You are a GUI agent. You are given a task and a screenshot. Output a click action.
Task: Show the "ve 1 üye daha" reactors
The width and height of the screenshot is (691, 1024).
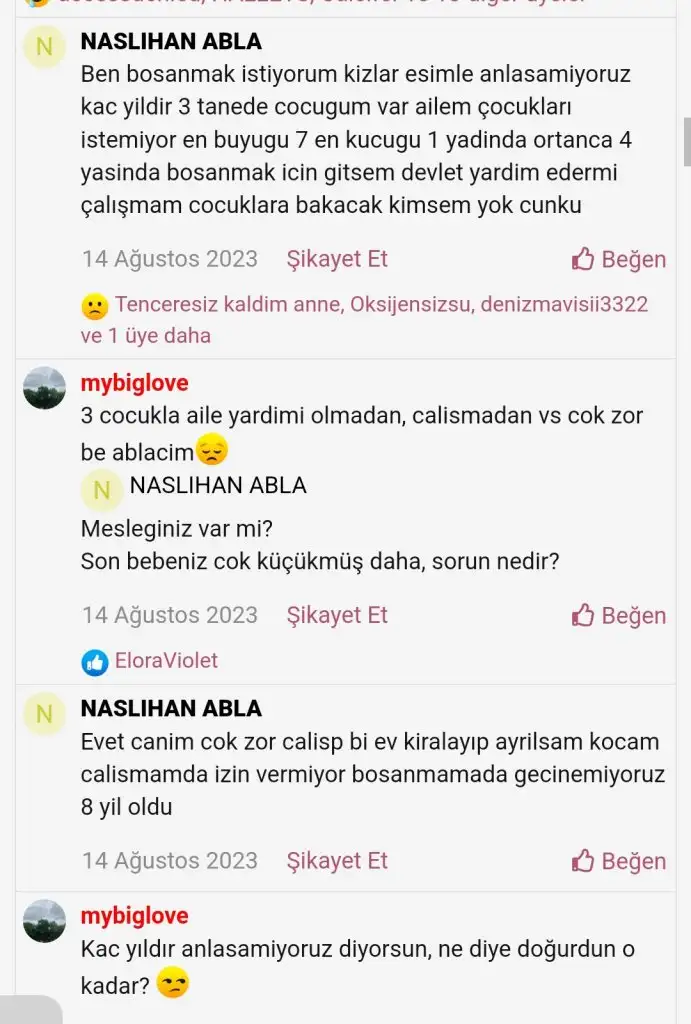pyautogui.click(x=146, y=336)
